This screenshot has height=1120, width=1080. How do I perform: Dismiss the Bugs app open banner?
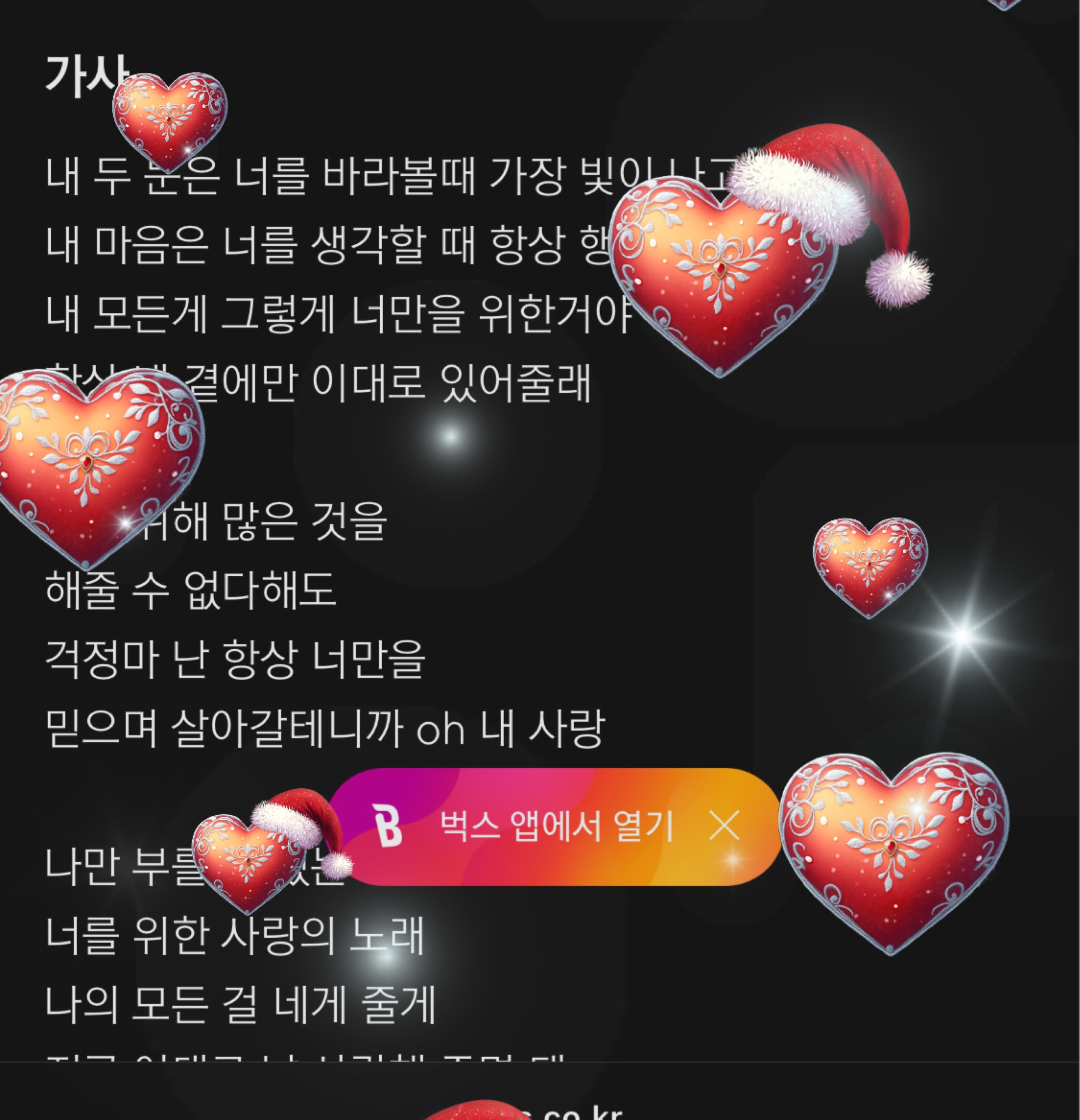724,826
